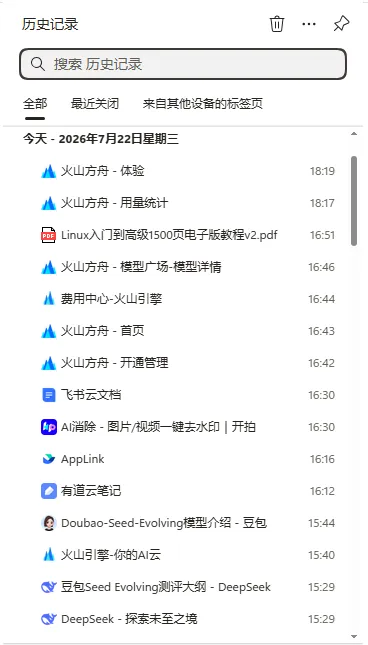Open the AppLink history entry
This screenshot has width=368, height=645.
[187, 459]
